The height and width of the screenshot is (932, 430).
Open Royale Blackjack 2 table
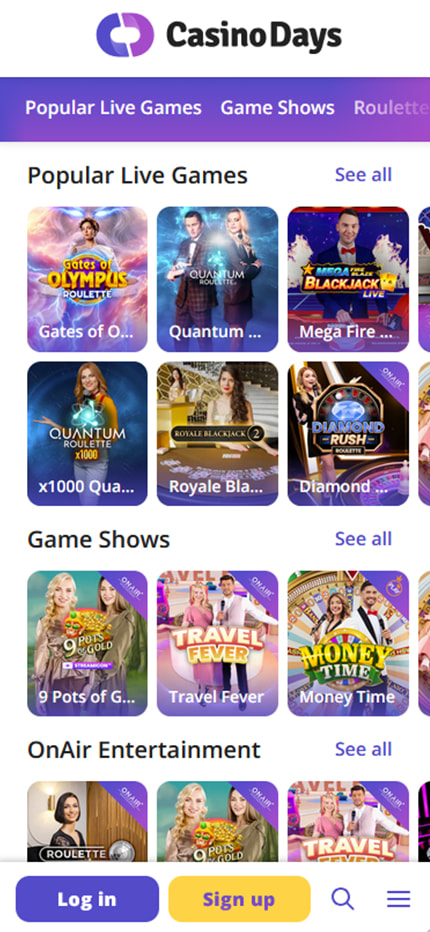[217, 433]
